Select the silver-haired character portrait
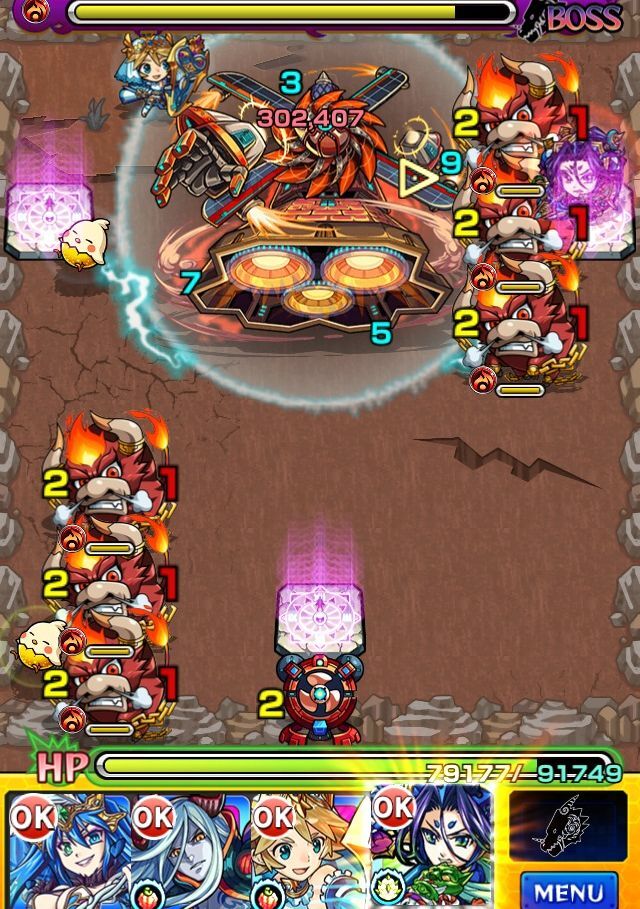640x909 pixels. [x=190, y=852]
